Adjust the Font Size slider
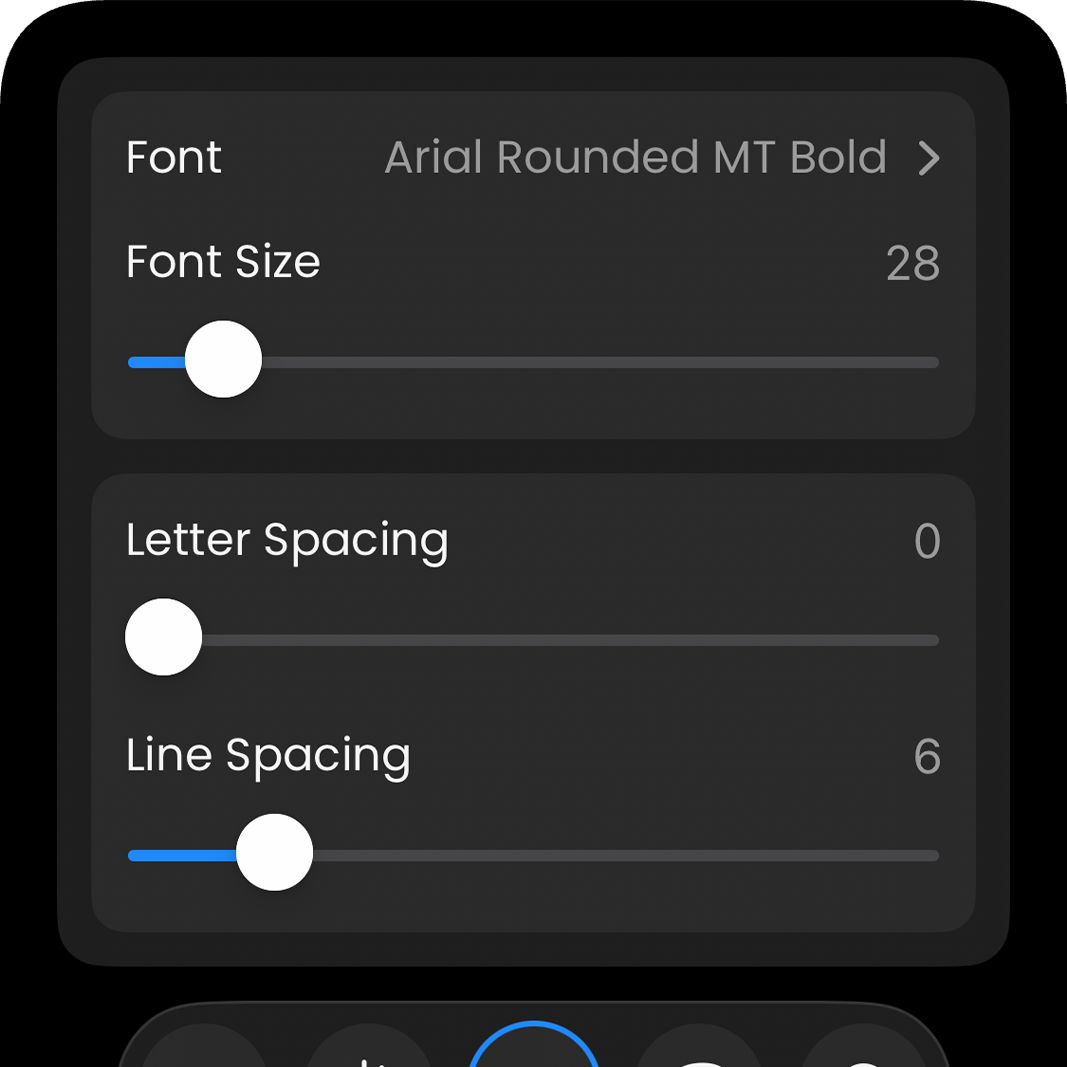 pos(224,360)
